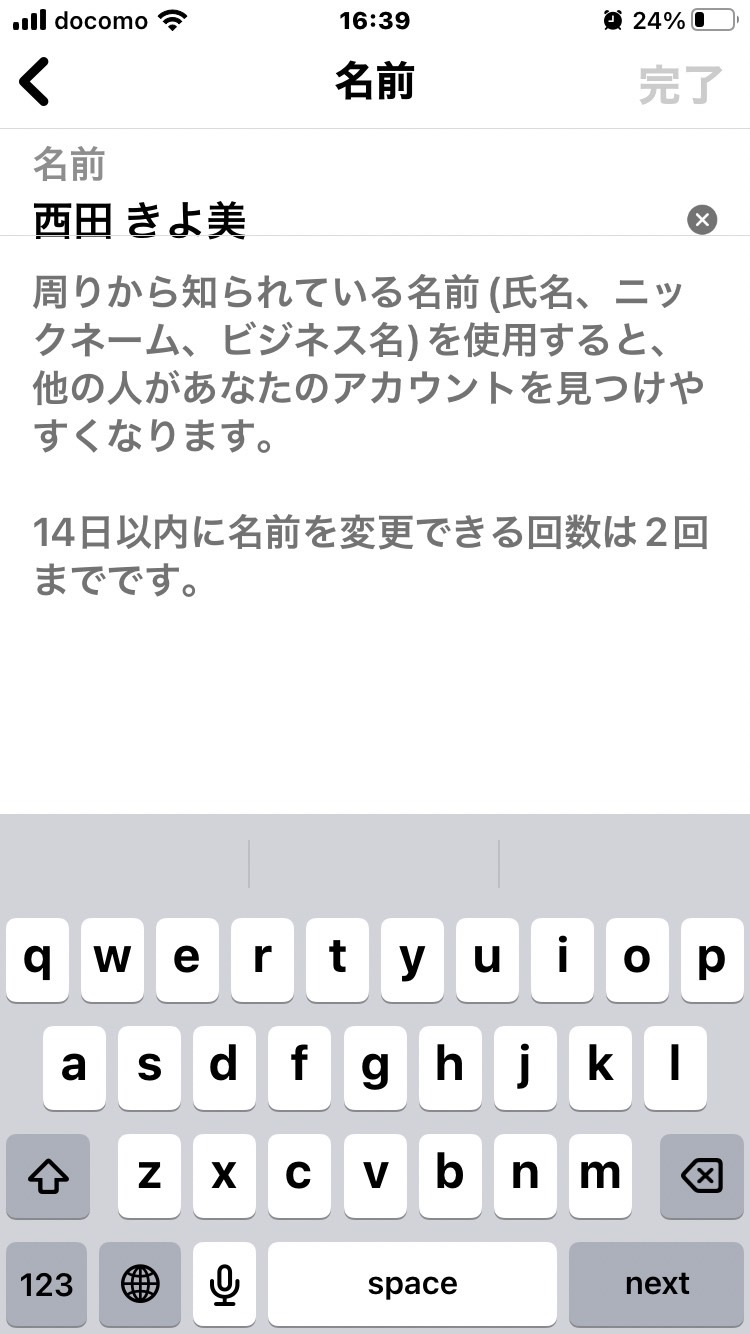Viewport: 750px width, 1334px height.
Task: Start dictation with the microphone key
Action: 225,1284
